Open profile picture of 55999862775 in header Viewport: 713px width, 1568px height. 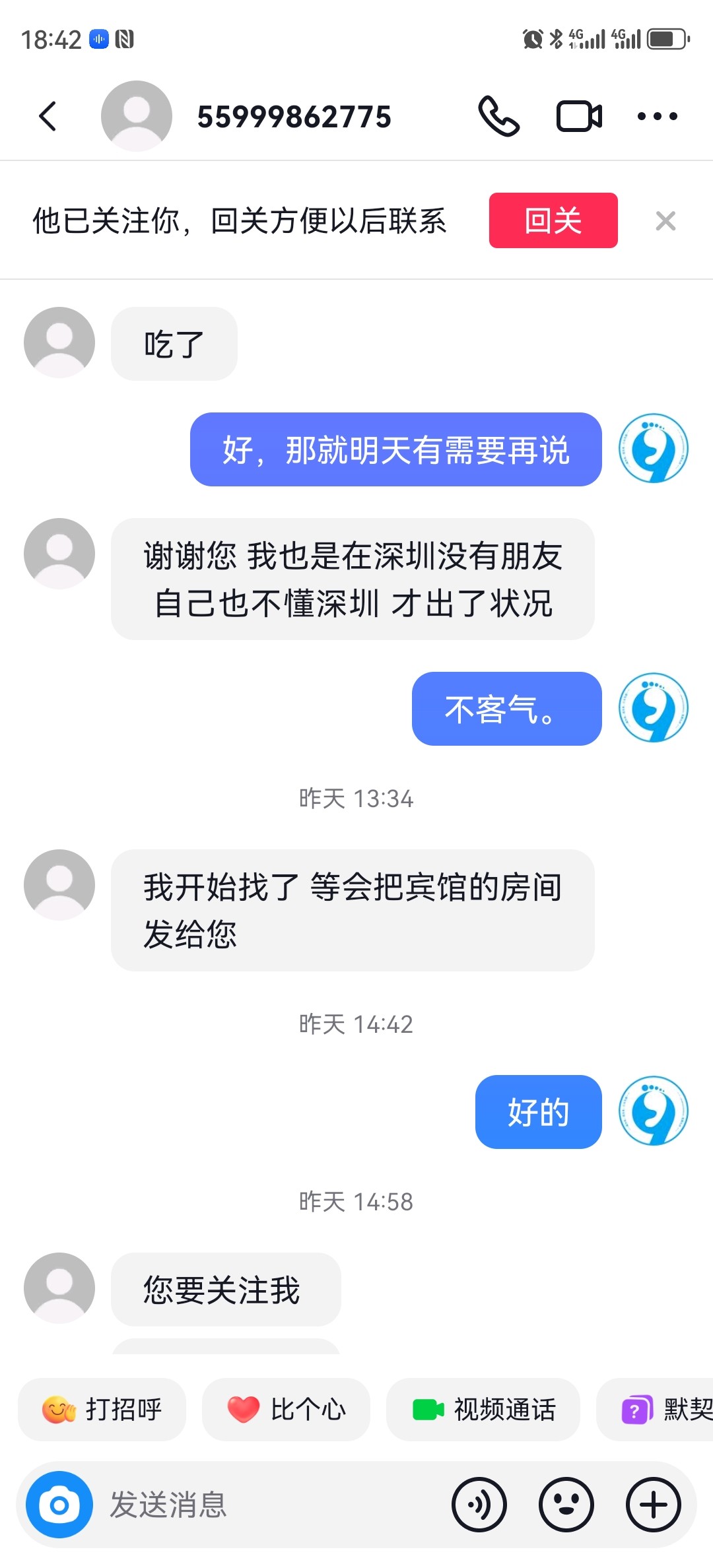137,116
